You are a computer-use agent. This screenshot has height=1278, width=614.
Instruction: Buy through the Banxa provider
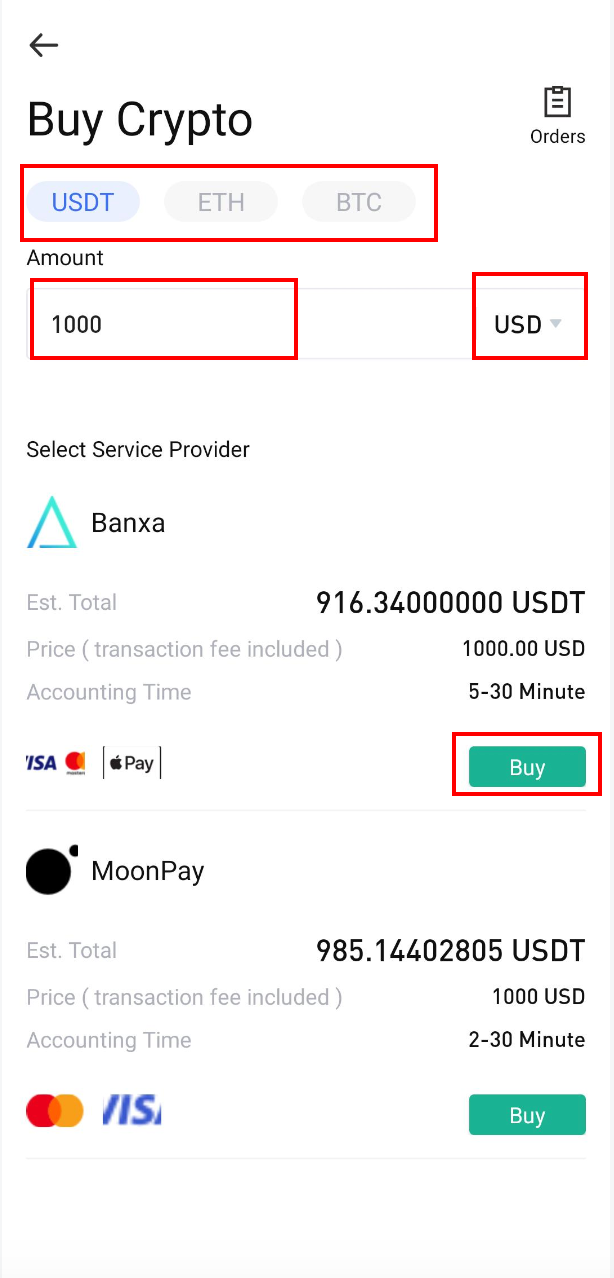pos(527,767)
